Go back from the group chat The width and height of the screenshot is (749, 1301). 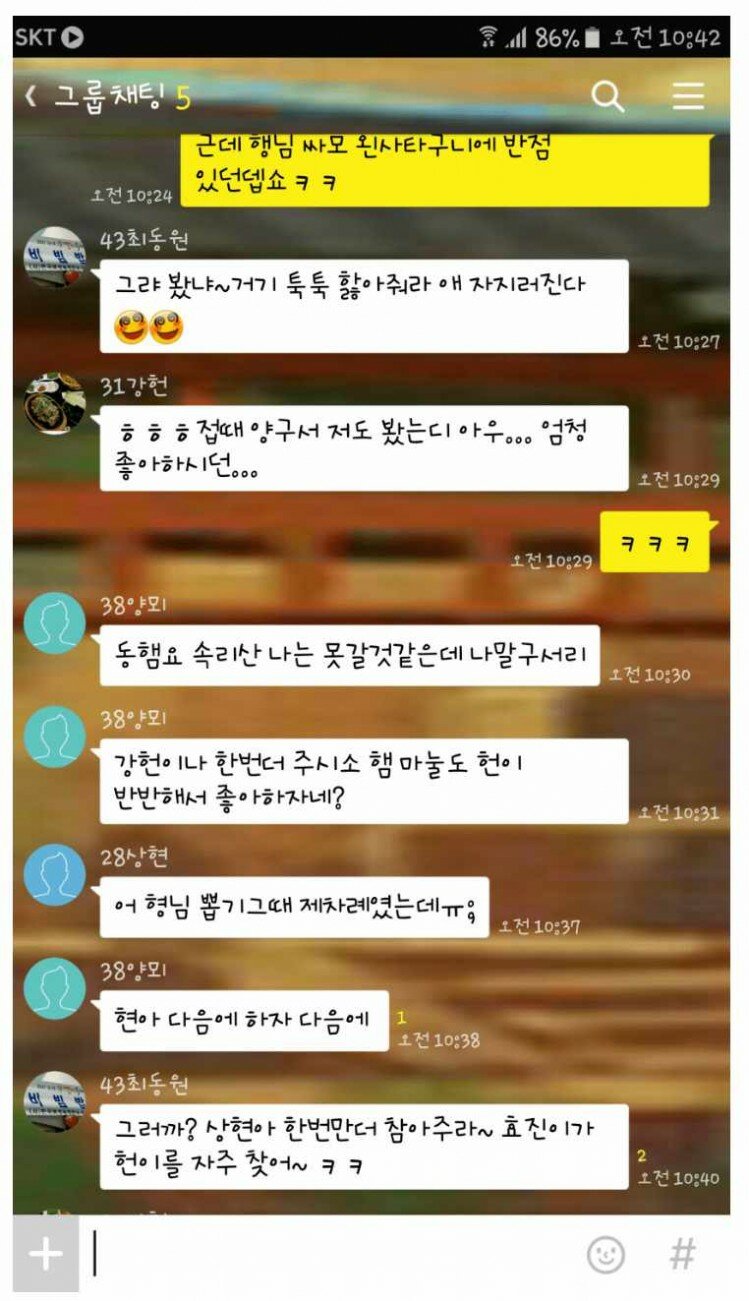coord(32,97)
